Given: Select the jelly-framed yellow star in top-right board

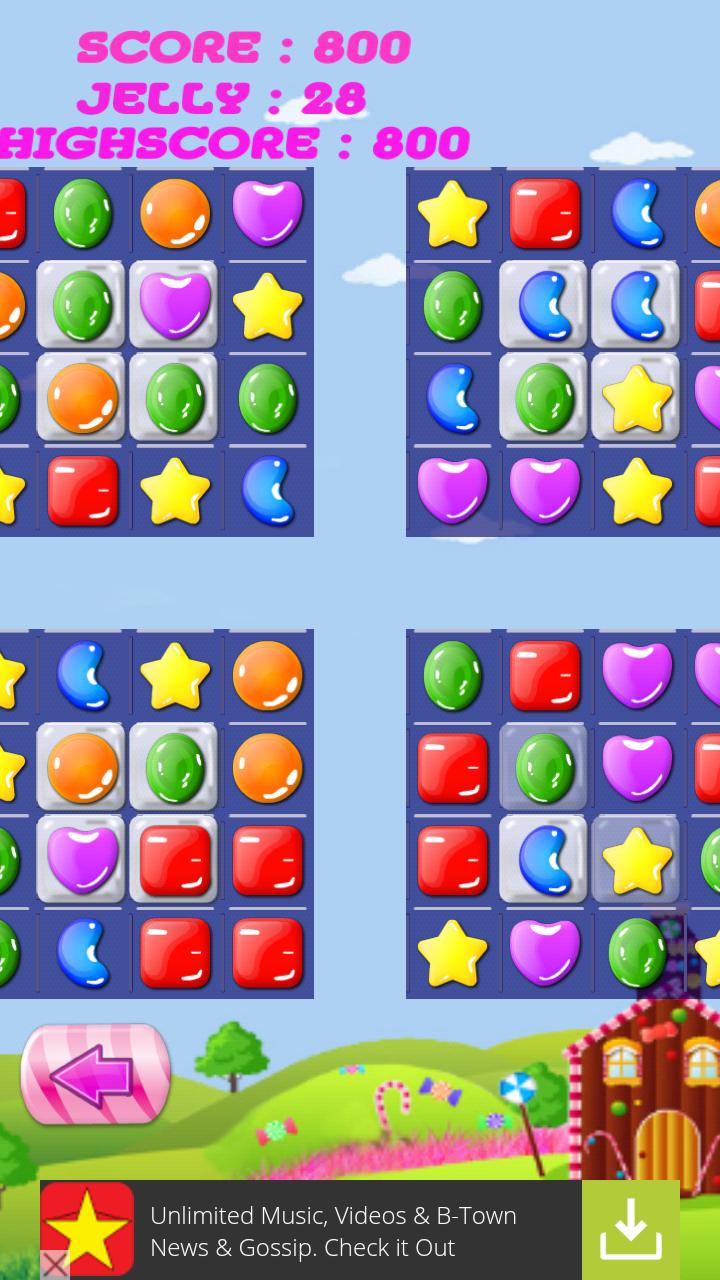Looking at the screenshot, I should pyautogui.click(x=636, y=398).
